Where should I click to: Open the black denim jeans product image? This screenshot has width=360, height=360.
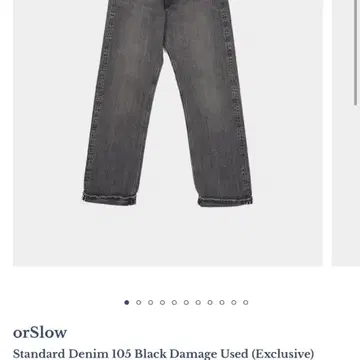pyautogui.click(x=168, y=133)
